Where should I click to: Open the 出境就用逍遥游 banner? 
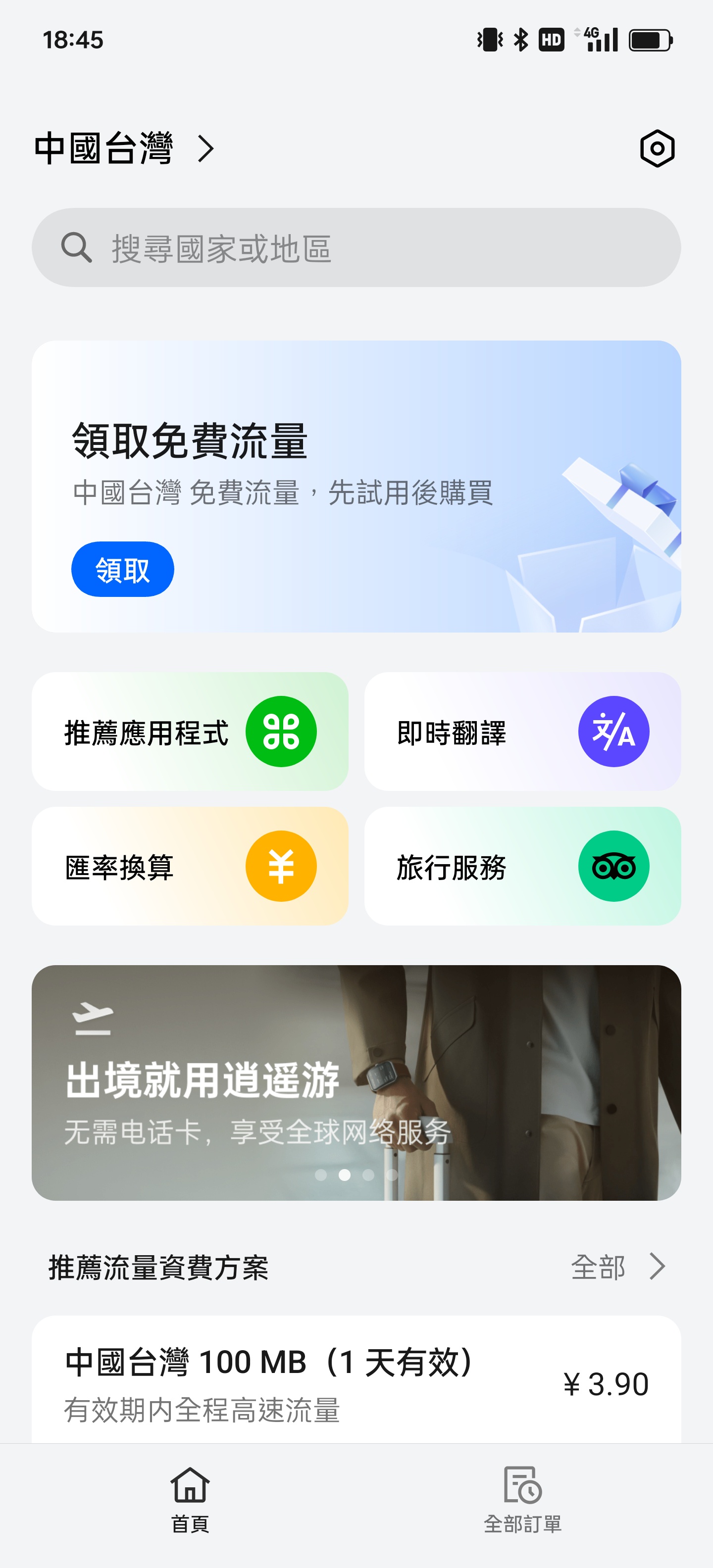pyautogui.click(x=356, y=1082)
